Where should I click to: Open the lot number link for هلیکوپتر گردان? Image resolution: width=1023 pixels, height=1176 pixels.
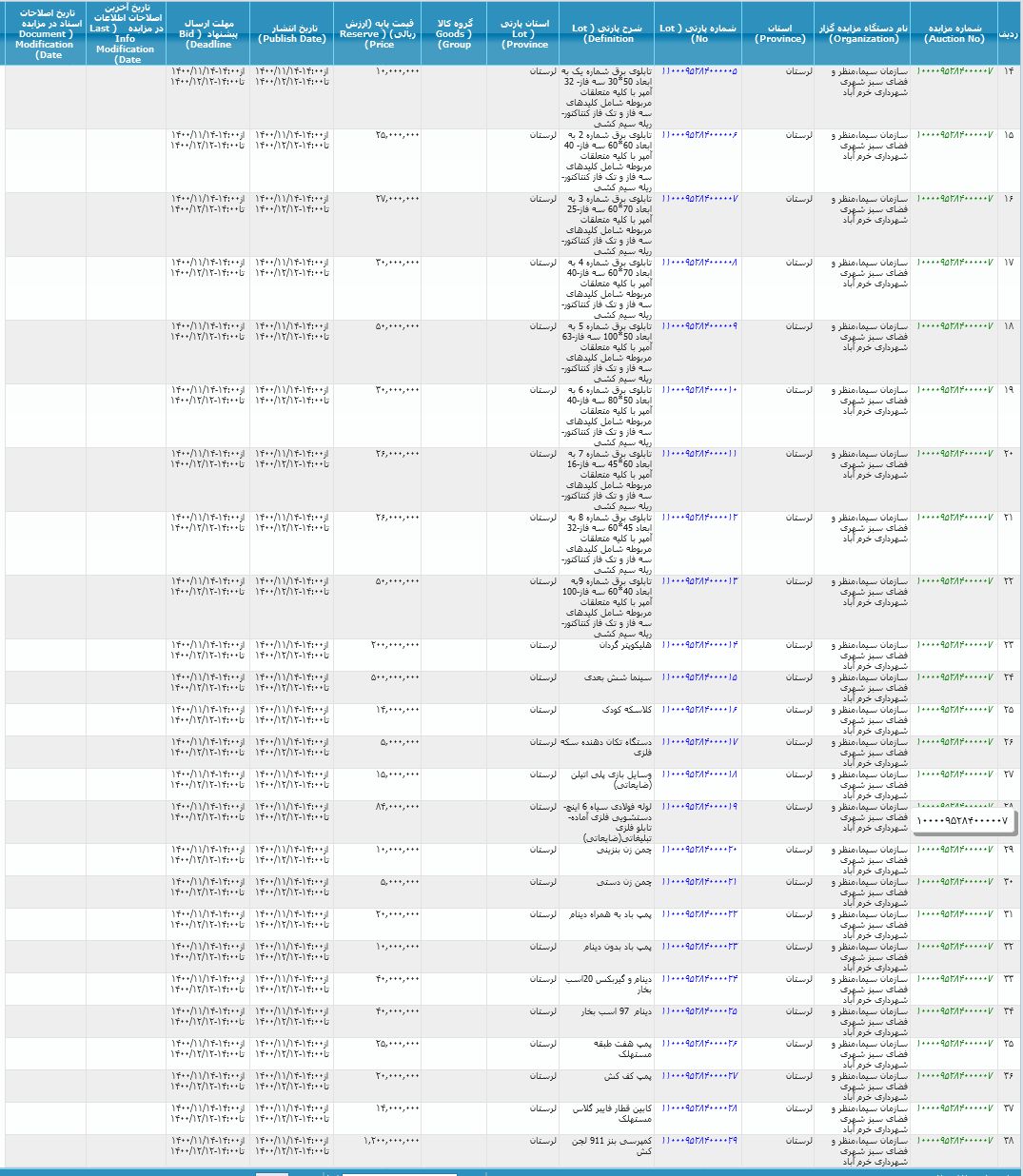(x=699, y=645)
